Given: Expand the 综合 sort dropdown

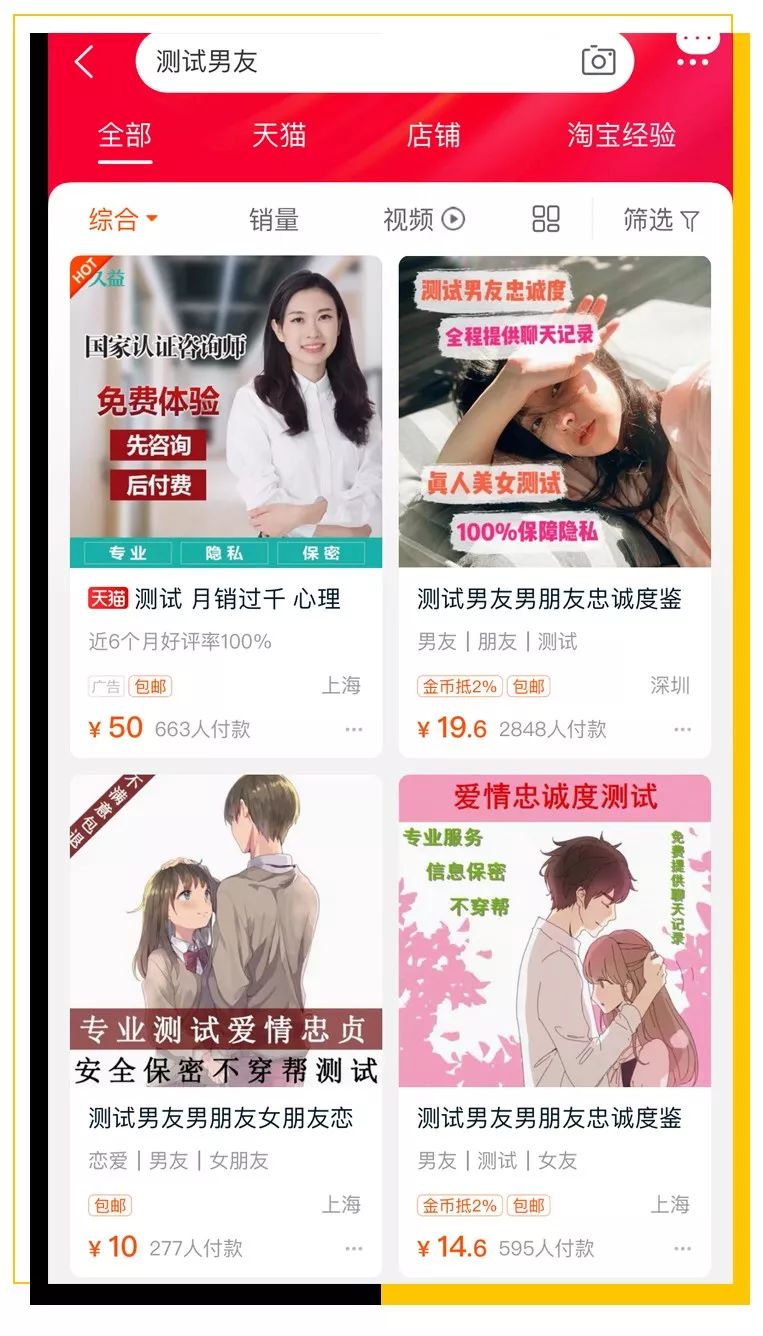Looking at the screenshot, I should [123, 219].
